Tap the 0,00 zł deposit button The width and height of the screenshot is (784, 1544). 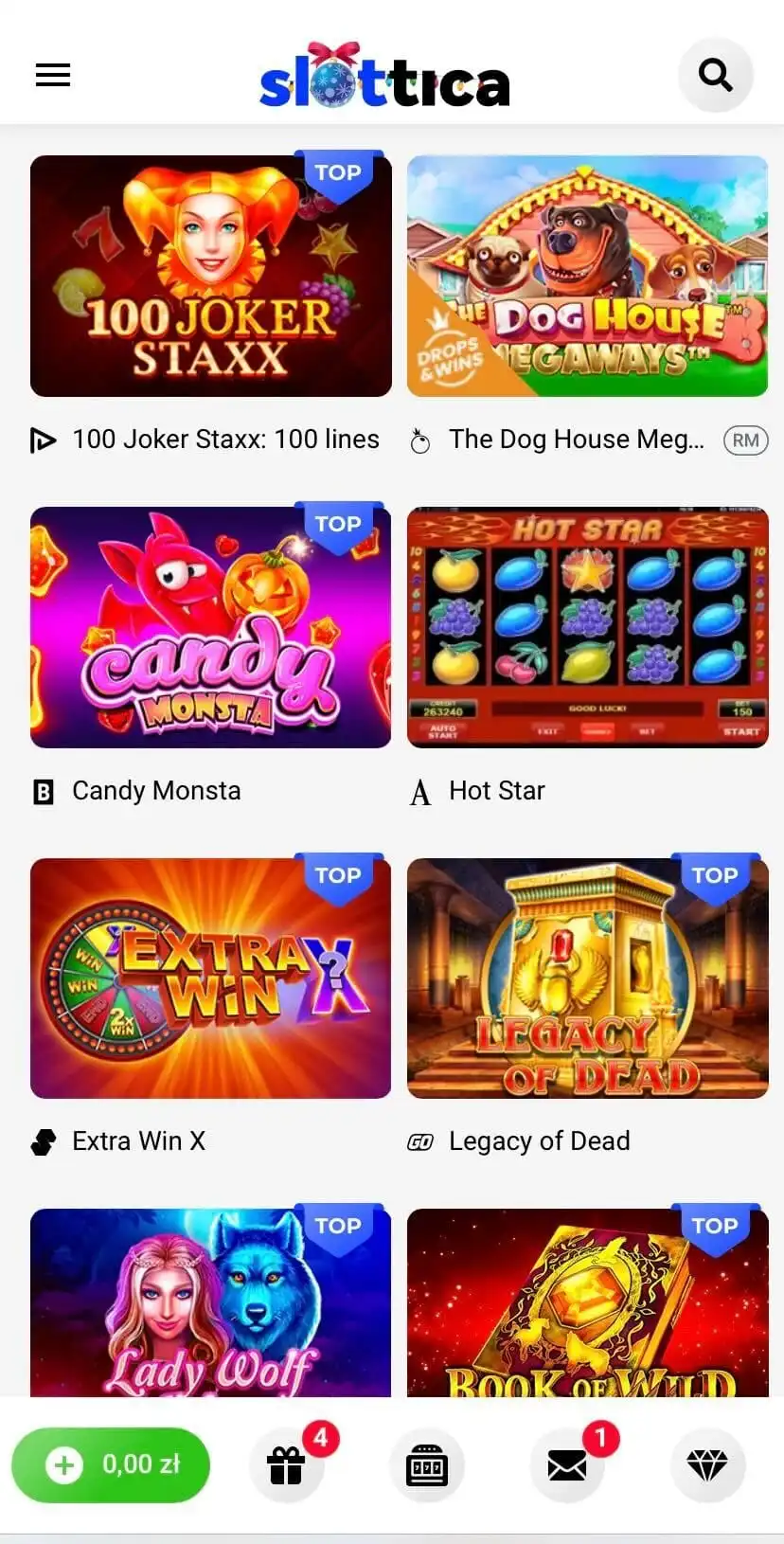(111, 1465)
